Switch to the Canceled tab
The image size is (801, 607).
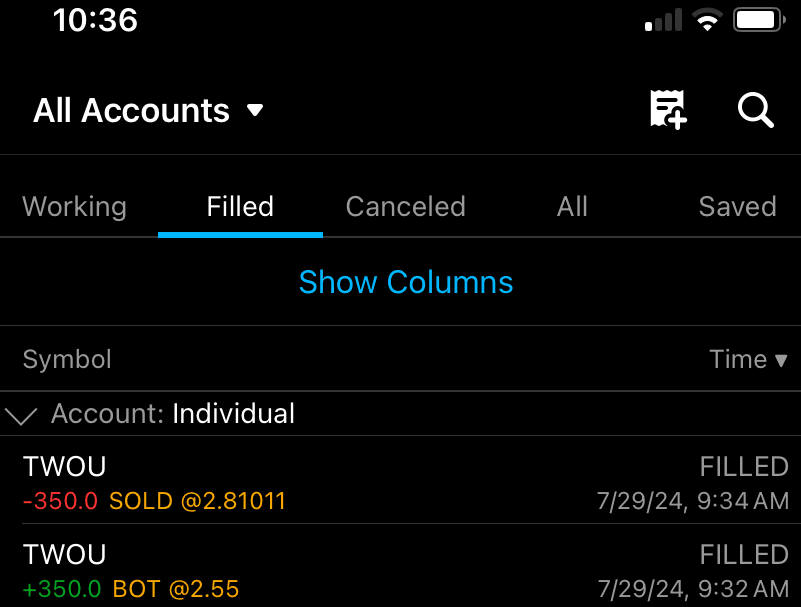(x=405, y=207)
